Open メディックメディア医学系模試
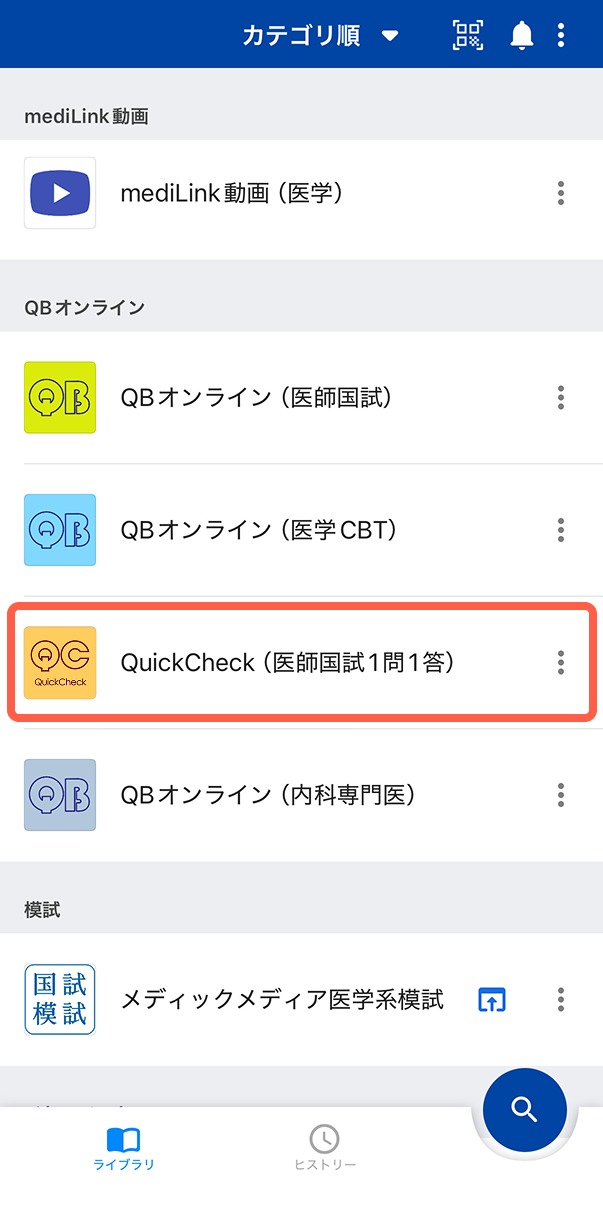The width and height of the screenshot is (603, 1229). click(282, 999)
